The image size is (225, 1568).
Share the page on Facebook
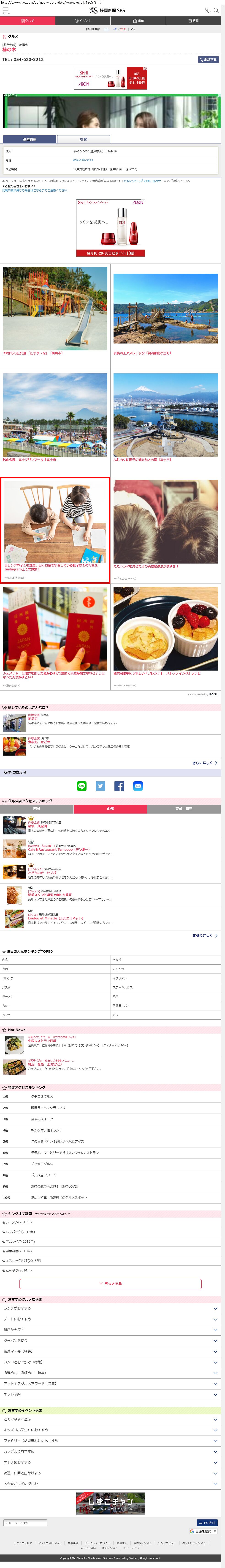tap(119, 786)
